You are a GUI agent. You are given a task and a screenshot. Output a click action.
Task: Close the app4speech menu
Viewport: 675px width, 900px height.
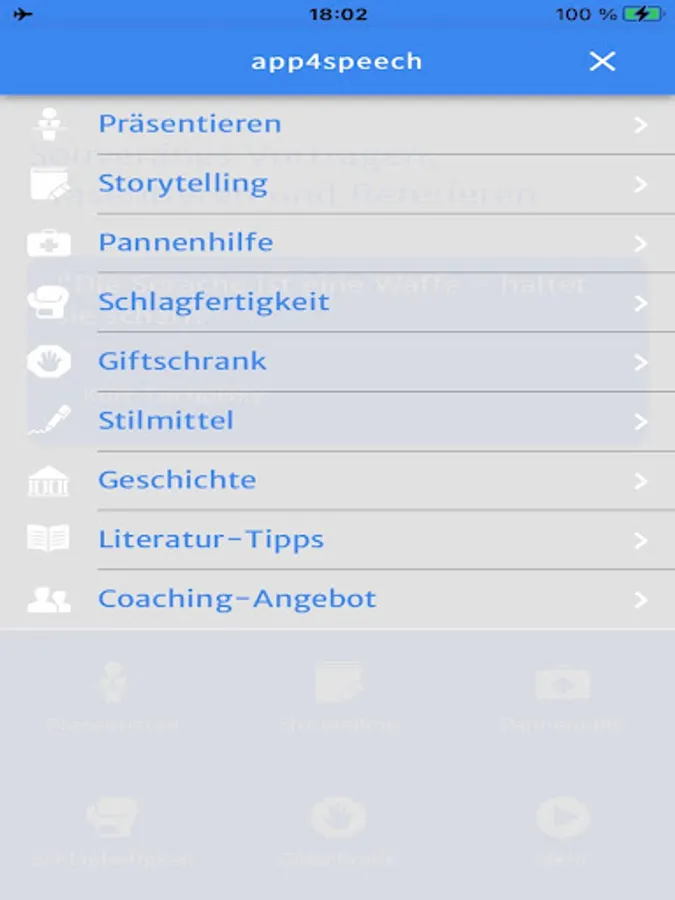click(602, 62)
